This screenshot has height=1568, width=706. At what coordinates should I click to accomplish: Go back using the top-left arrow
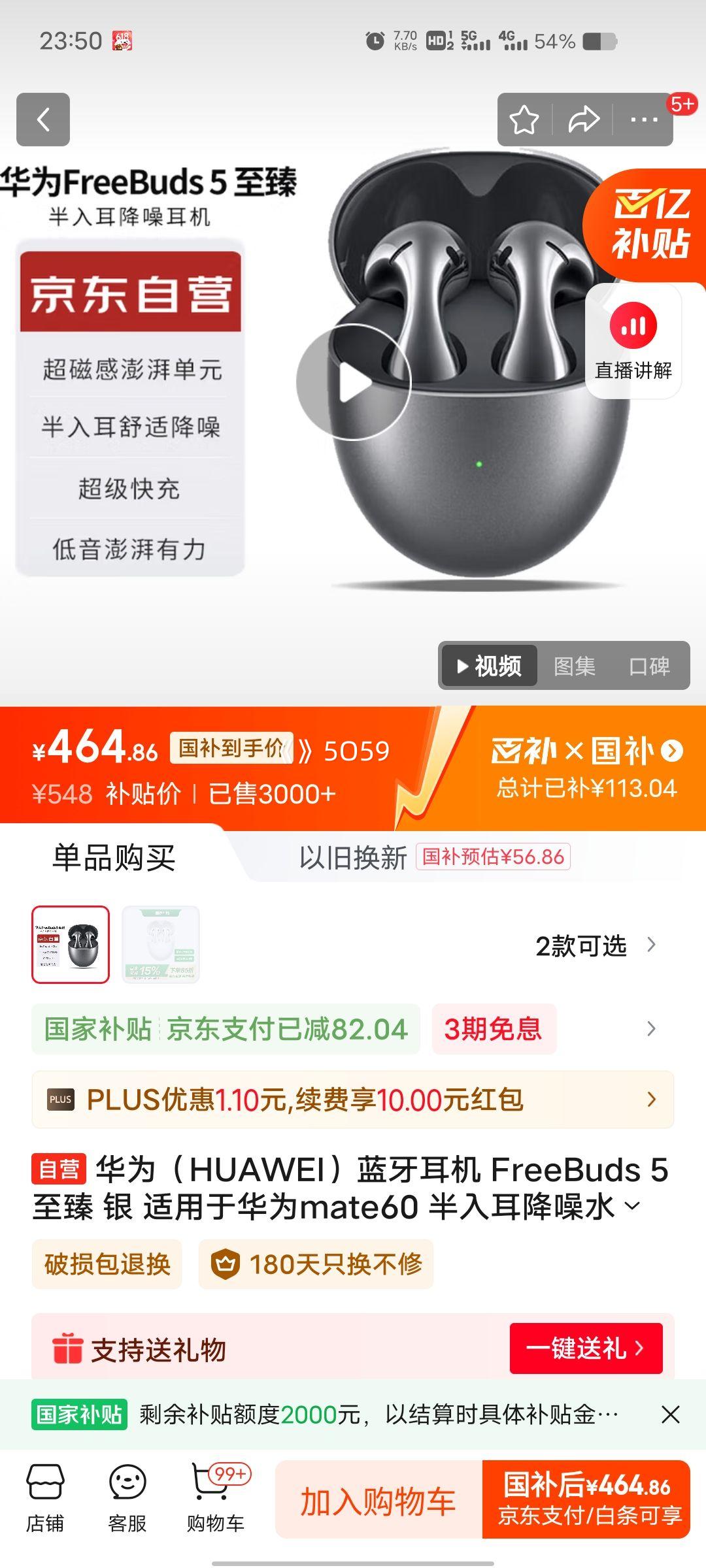(43, 120)
